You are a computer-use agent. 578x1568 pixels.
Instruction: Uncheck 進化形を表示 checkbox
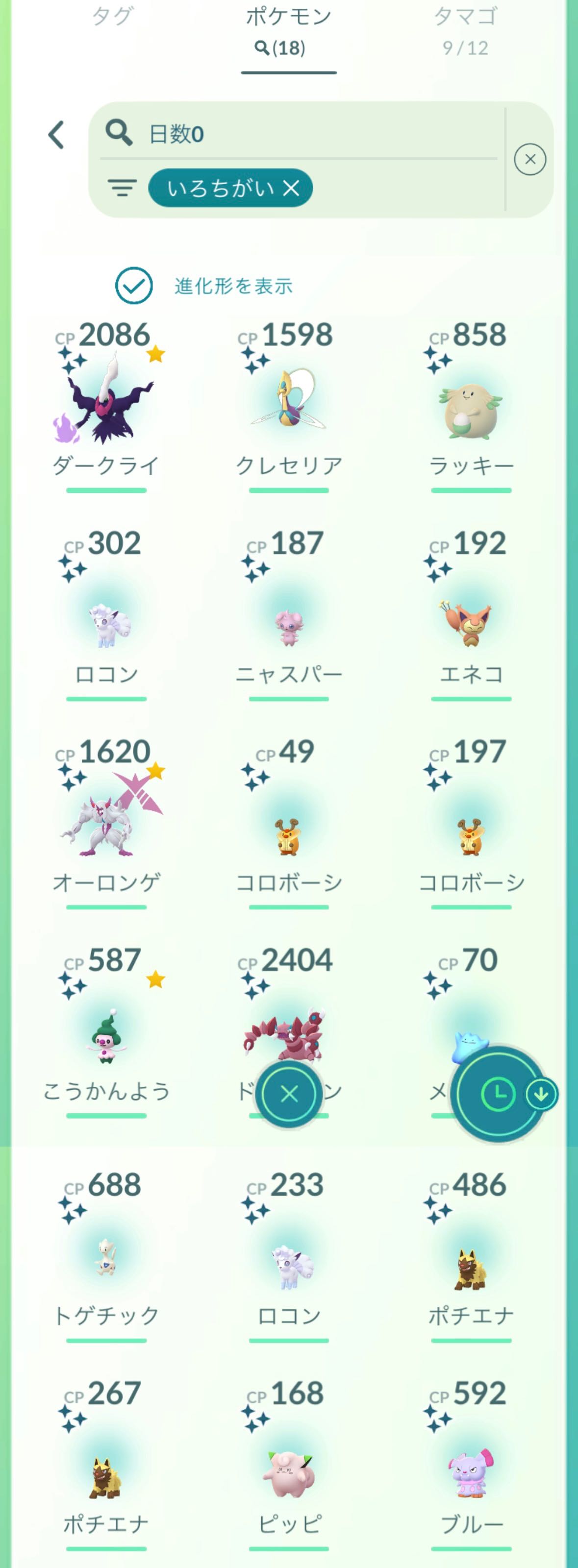coord(134,286)
